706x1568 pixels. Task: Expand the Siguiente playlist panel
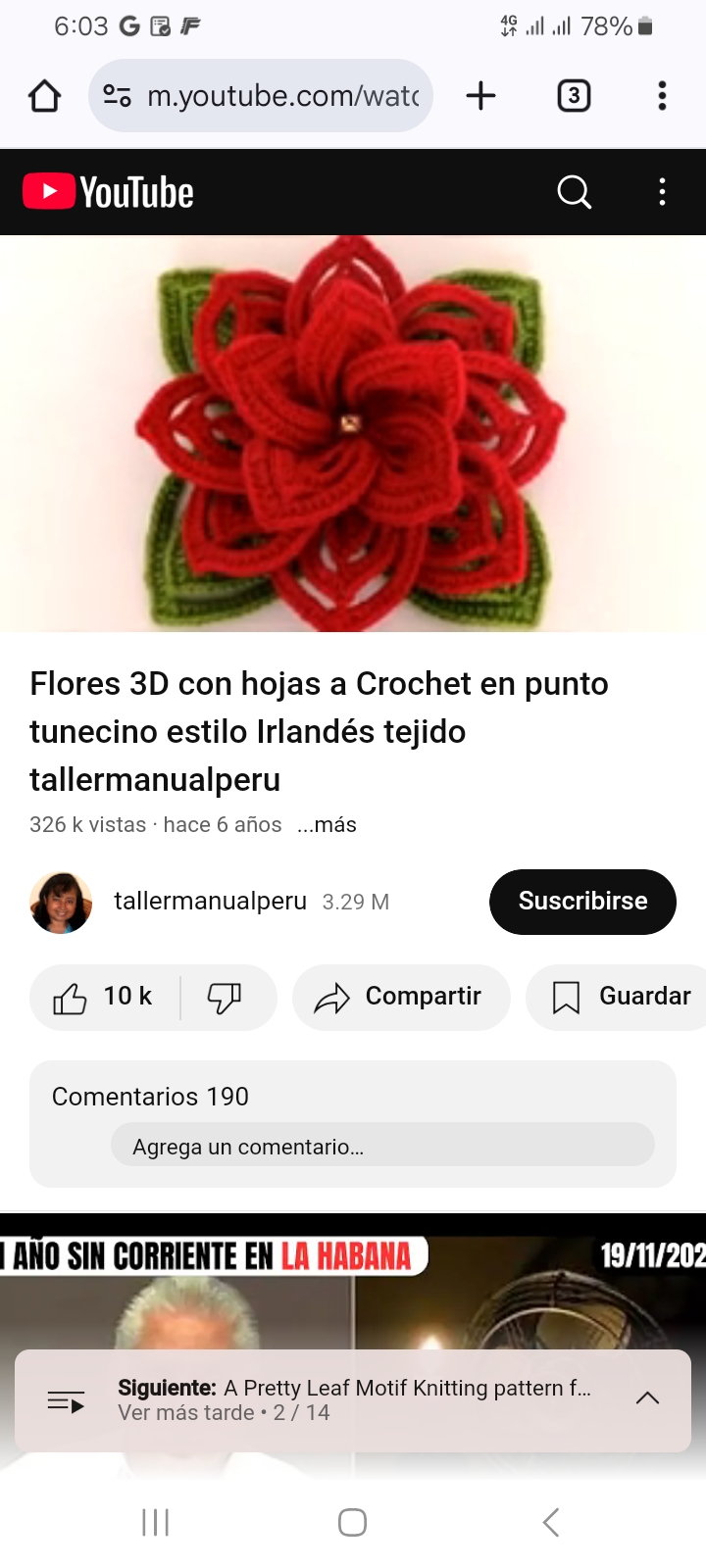pos(647,1399)
